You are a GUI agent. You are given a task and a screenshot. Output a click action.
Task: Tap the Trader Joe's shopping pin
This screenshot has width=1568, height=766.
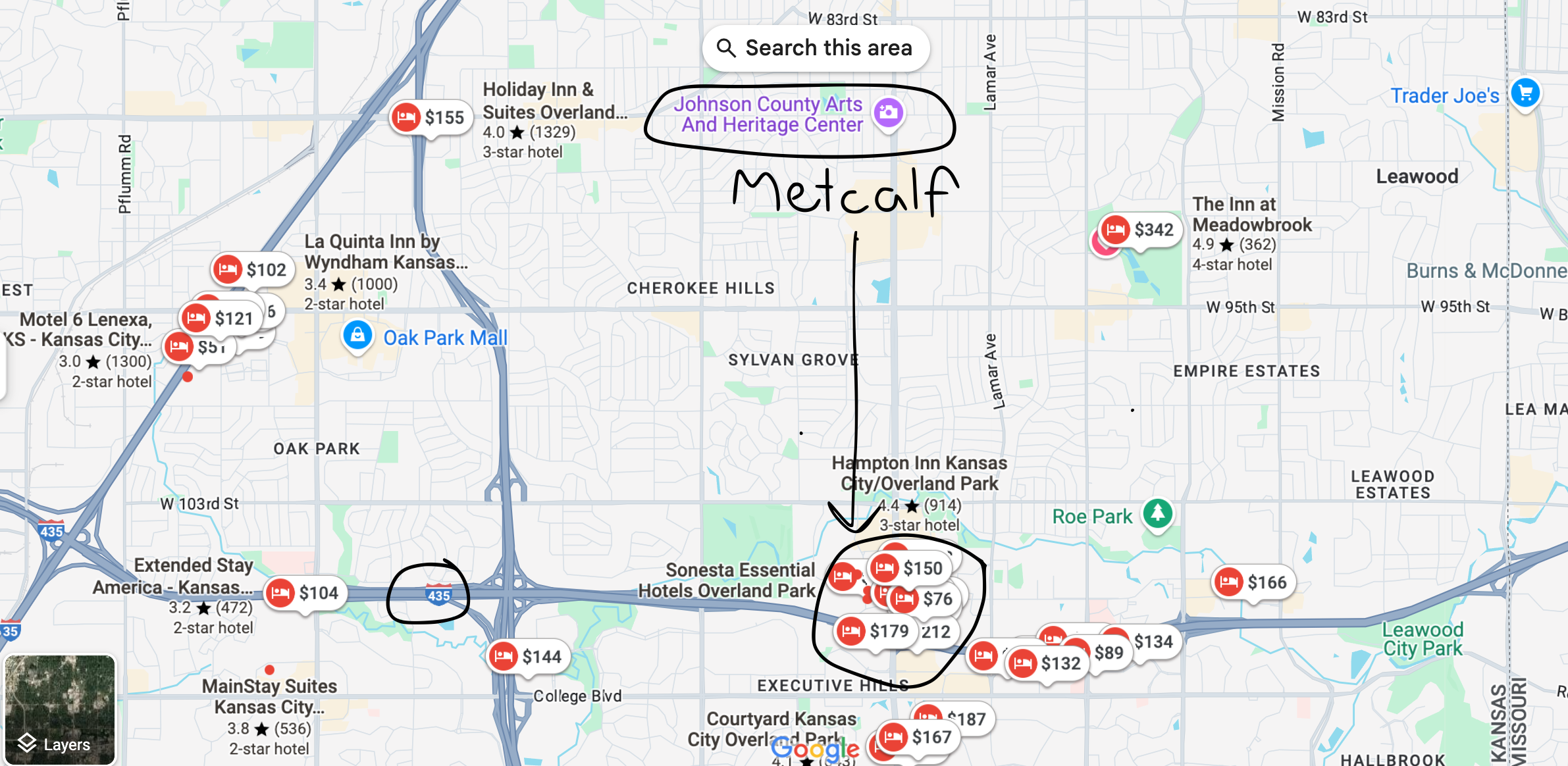coord(1525,93)
